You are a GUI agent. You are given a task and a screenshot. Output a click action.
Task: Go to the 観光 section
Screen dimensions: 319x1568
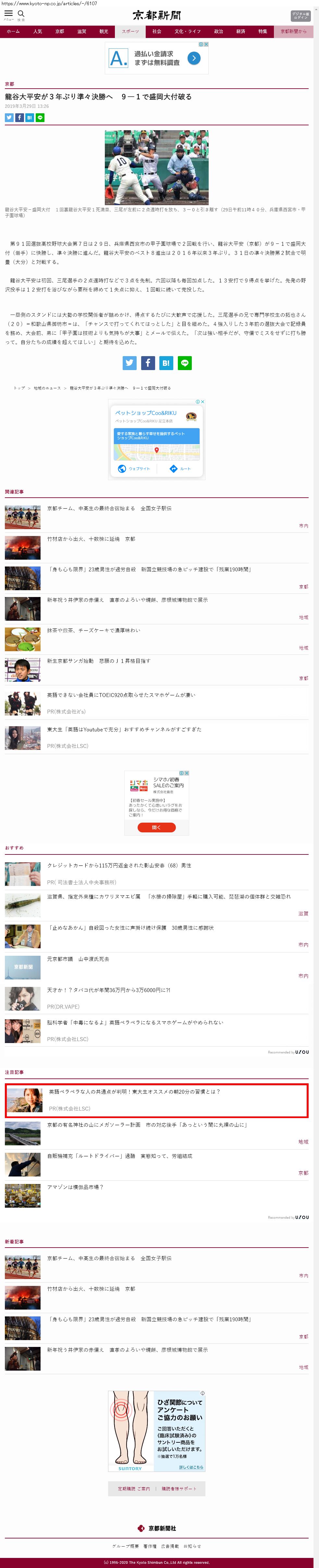(x=104, y=32)
